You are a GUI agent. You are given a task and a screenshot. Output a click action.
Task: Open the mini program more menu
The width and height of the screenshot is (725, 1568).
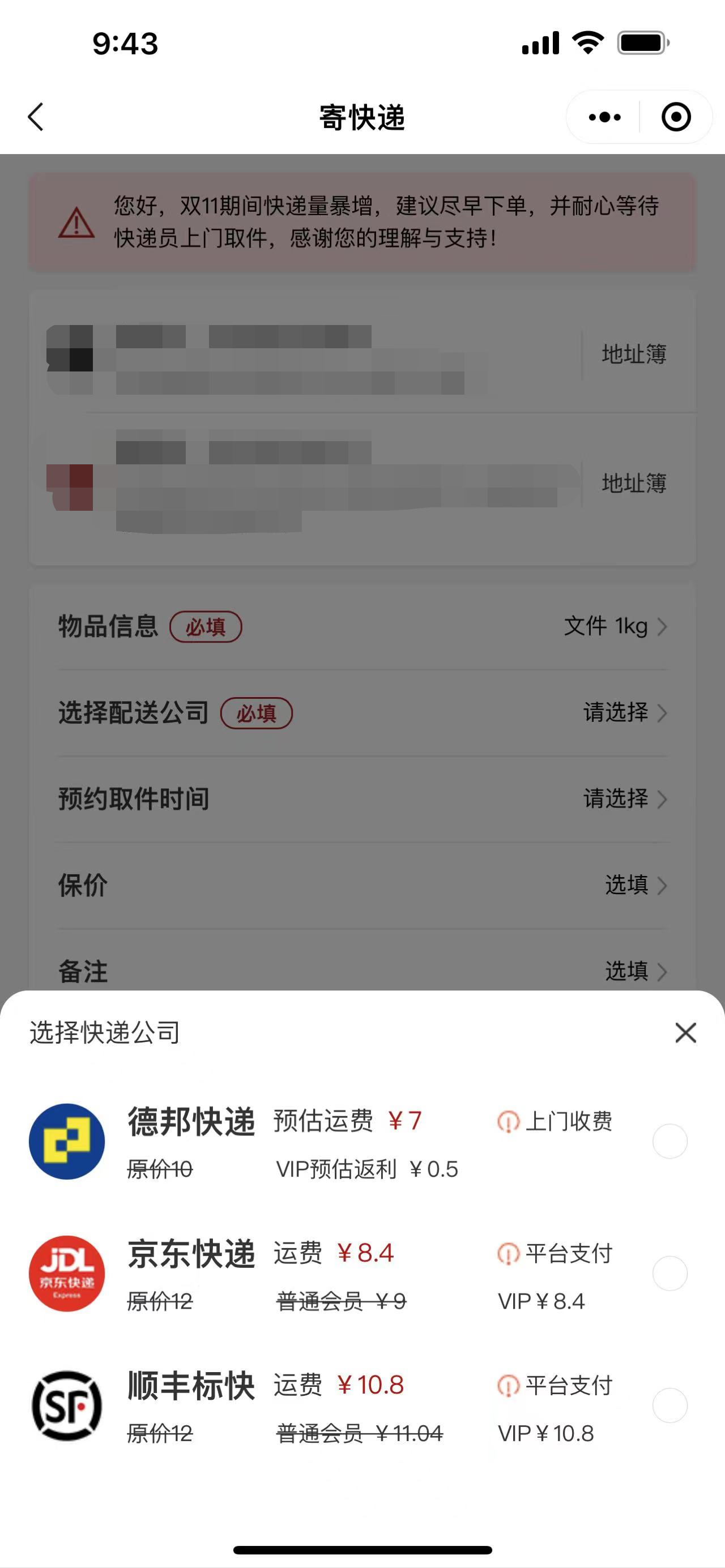(604, 117)
